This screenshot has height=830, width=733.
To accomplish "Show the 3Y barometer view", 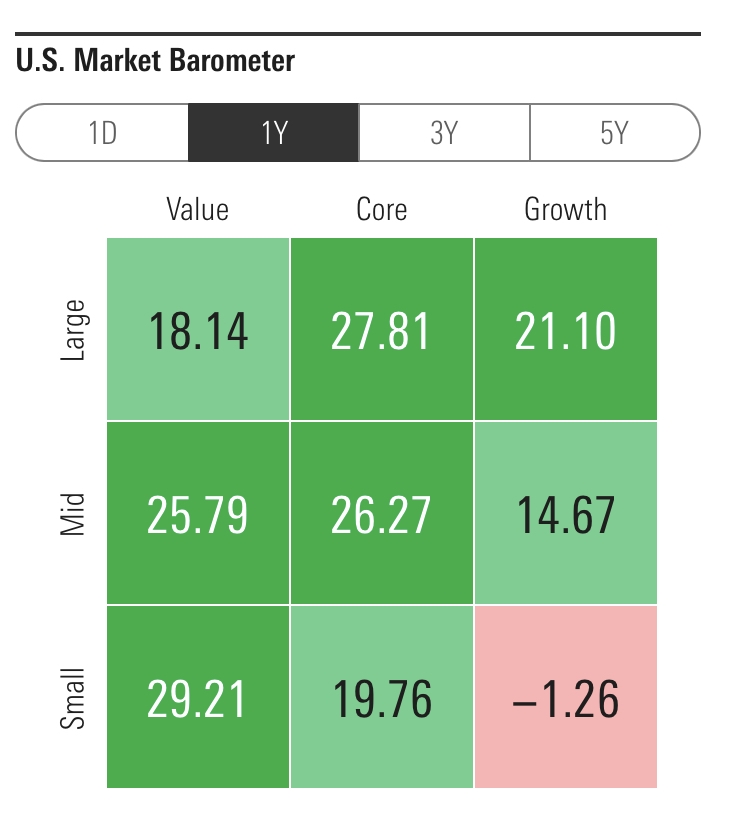I will click(x=443, y=132).
